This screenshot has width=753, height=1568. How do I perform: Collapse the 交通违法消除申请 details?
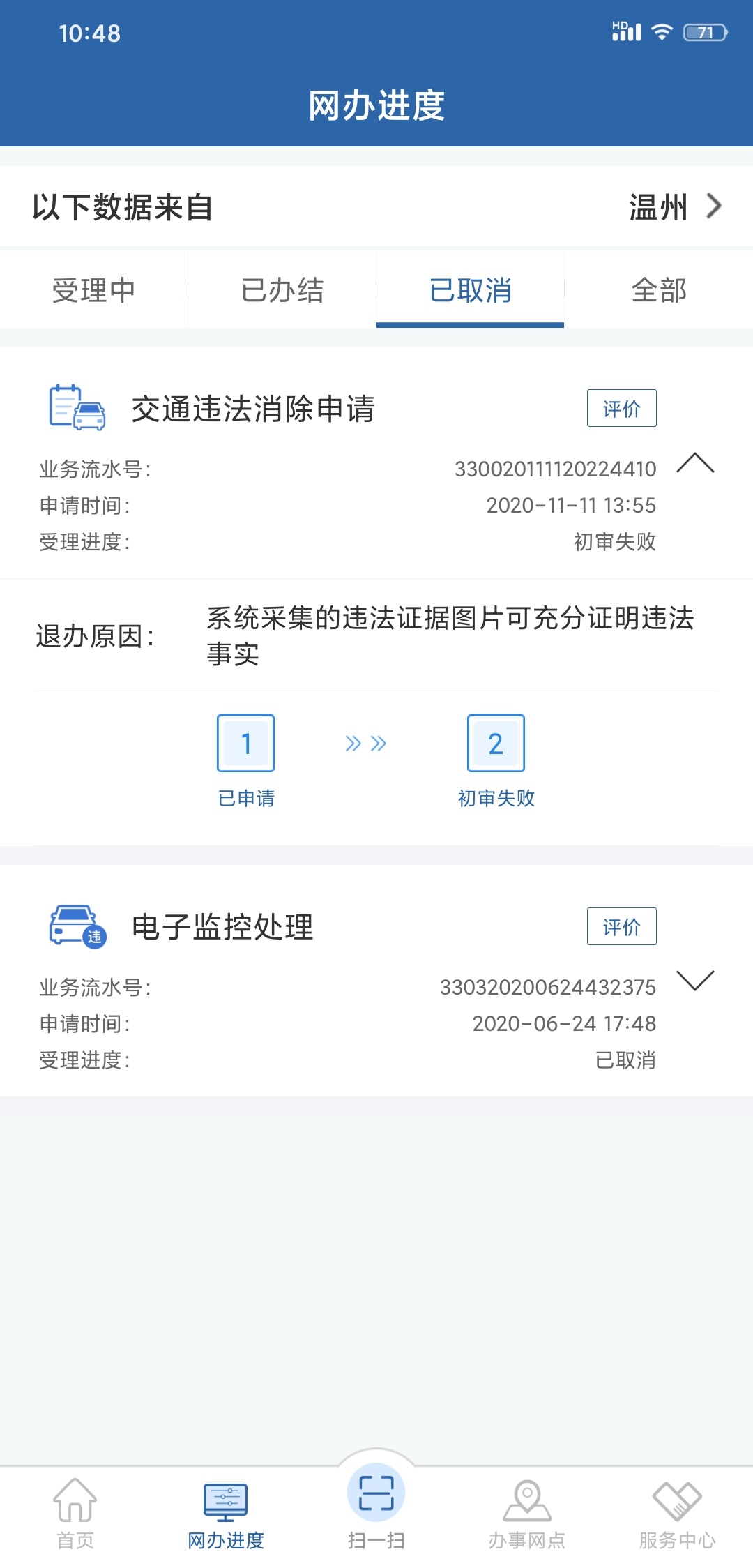point(695,463)
